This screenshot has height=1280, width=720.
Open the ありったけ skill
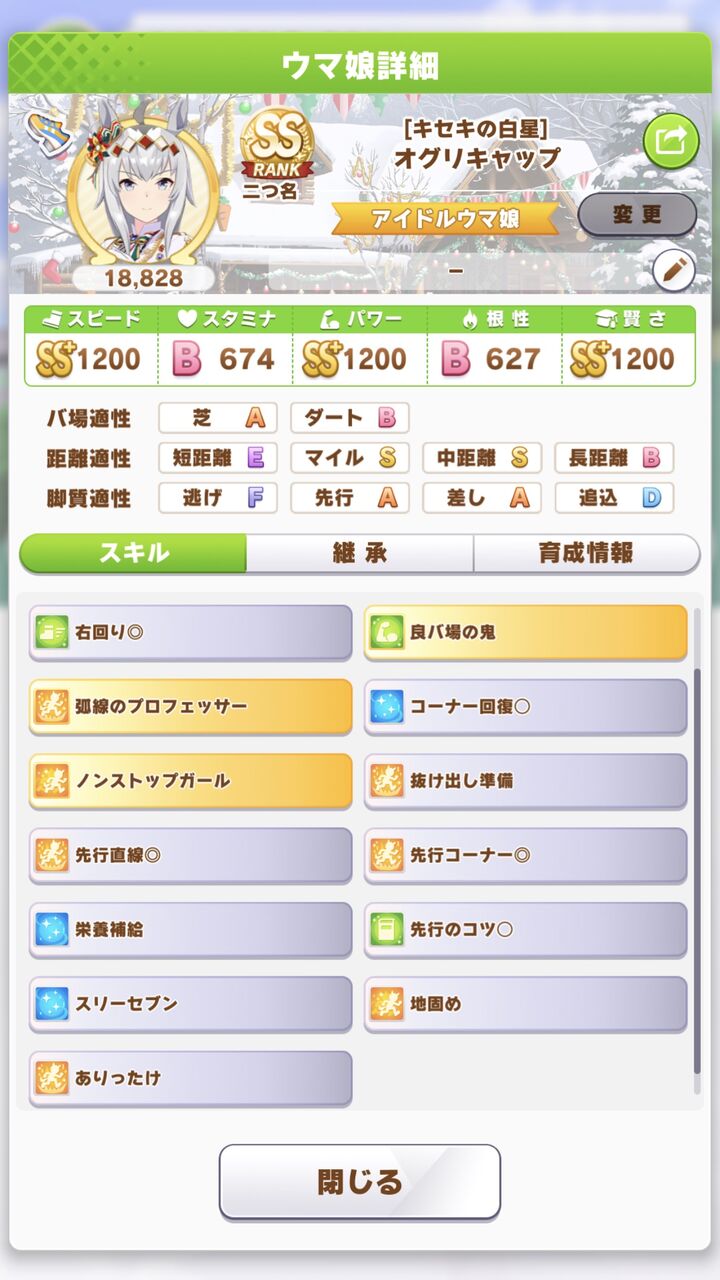pyautogui.click(x=190, y=1078)
